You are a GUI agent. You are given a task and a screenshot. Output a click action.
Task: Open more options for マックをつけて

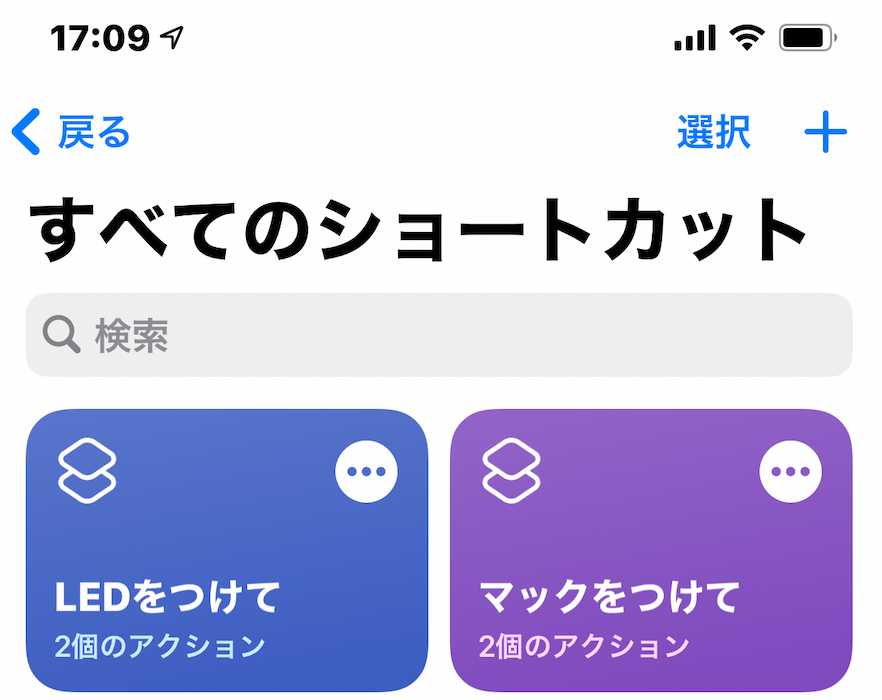pyautogui.click(x=790, y=471)
